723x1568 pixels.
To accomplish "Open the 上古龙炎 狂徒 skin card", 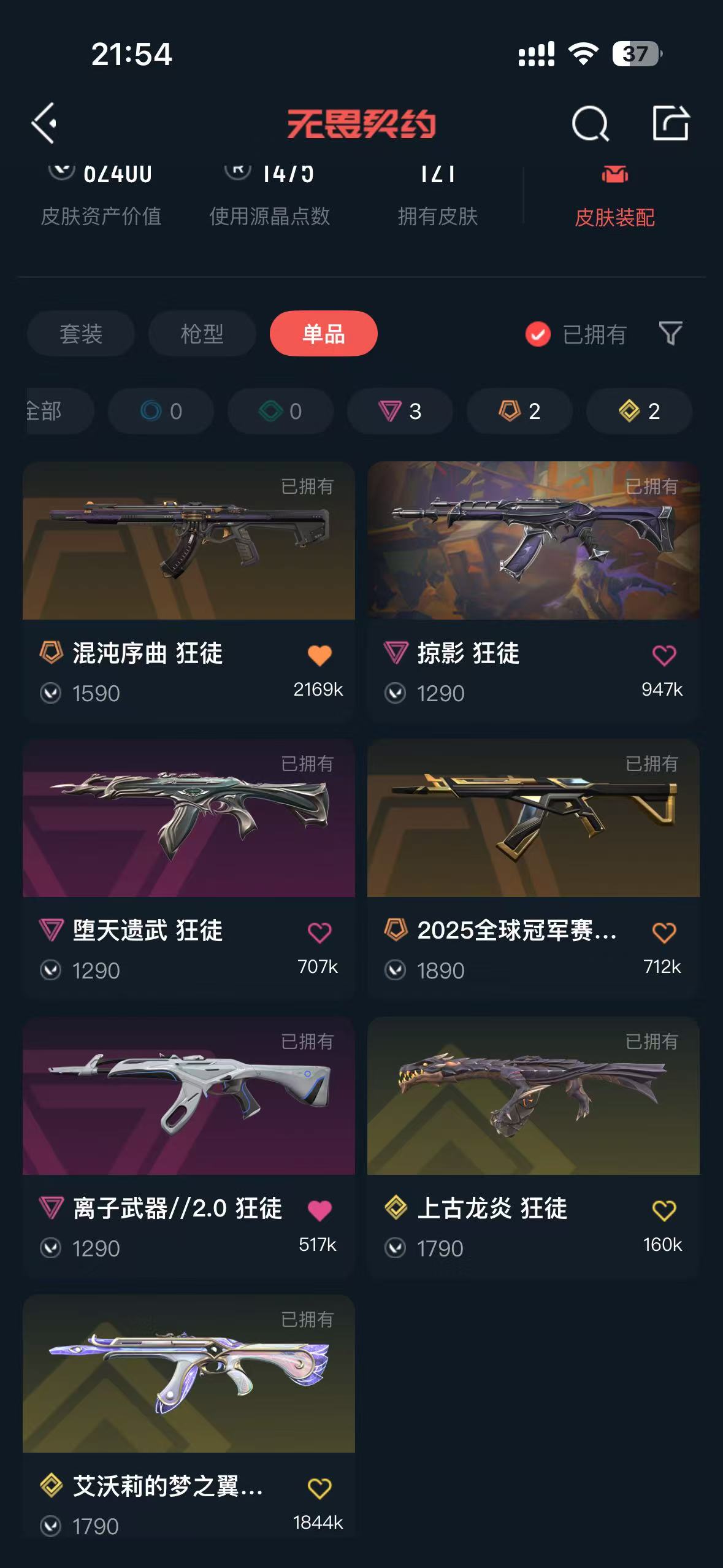I will click(534, 1147).
